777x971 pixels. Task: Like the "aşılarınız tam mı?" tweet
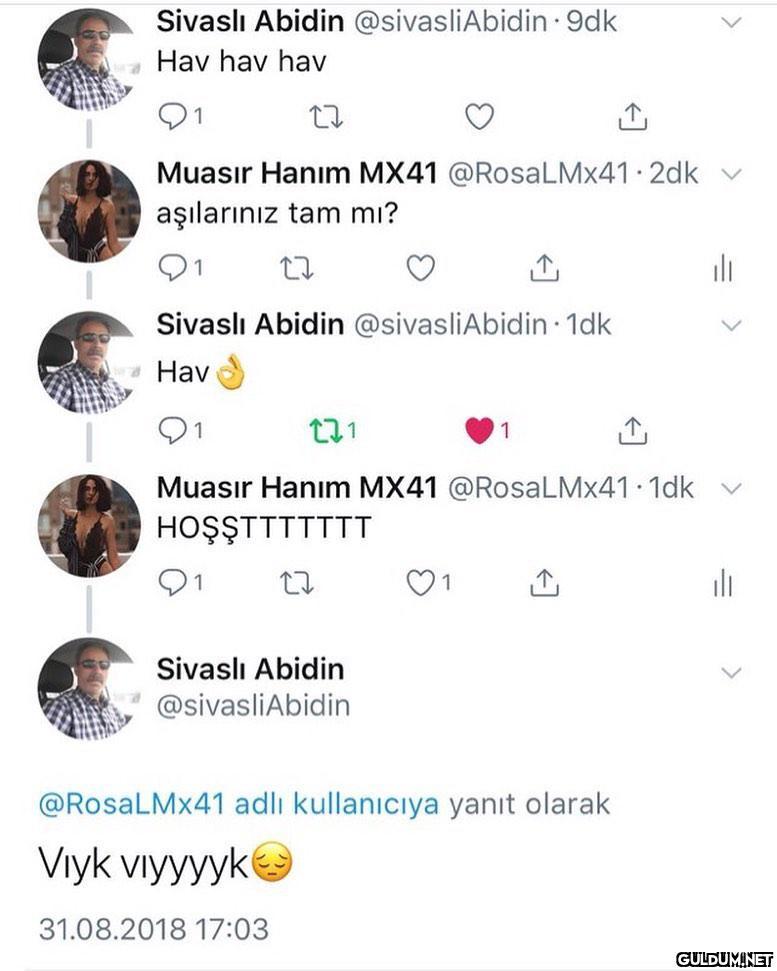point(421,267)
